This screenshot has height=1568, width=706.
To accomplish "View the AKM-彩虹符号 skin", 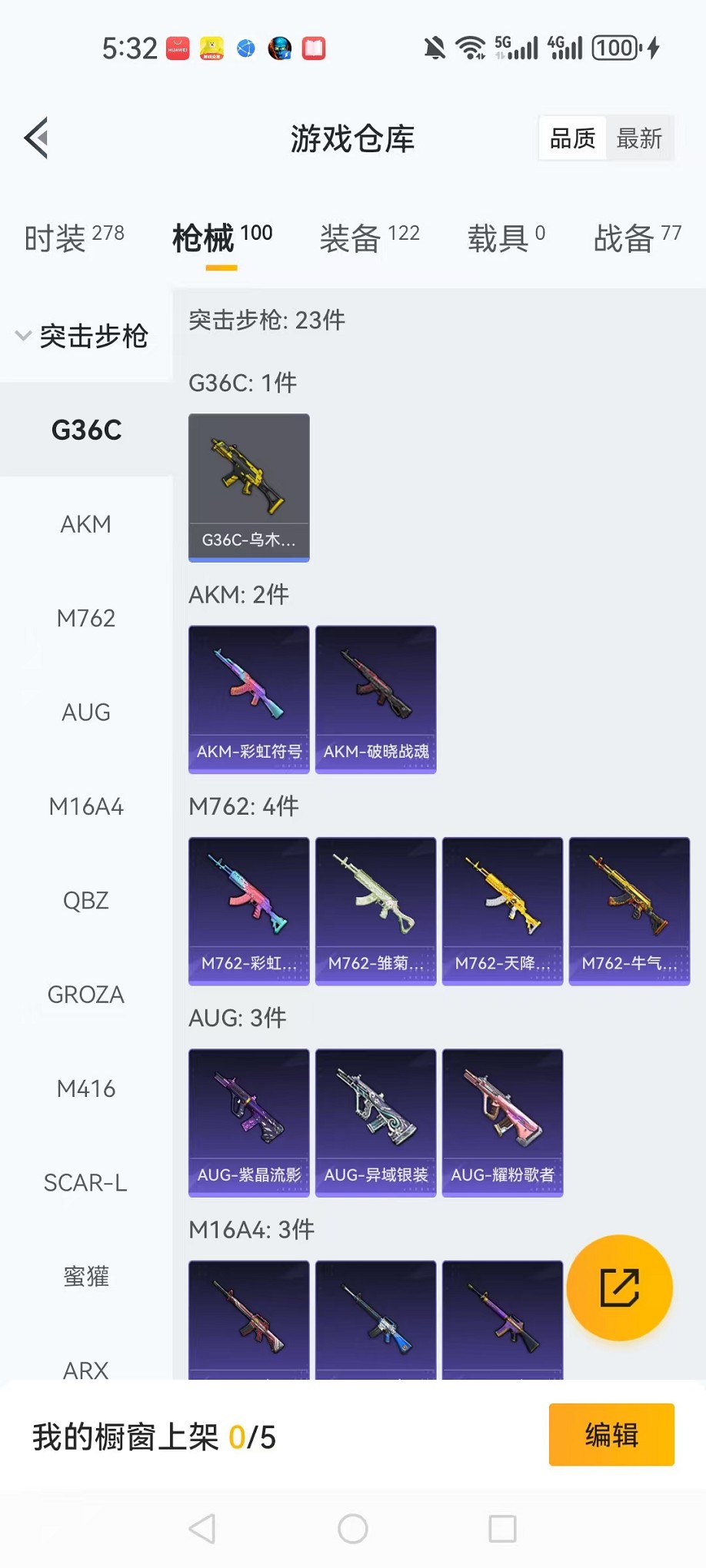I will (x=249, y=699).
